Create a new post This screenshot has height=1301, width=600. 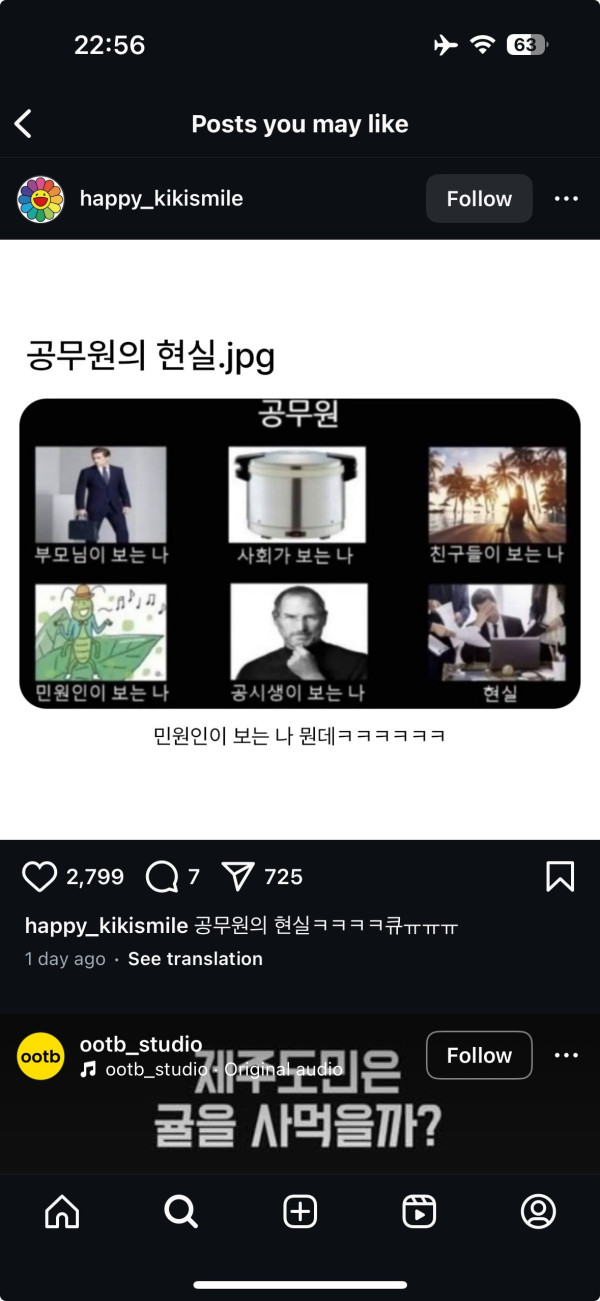pos(300,1212)
